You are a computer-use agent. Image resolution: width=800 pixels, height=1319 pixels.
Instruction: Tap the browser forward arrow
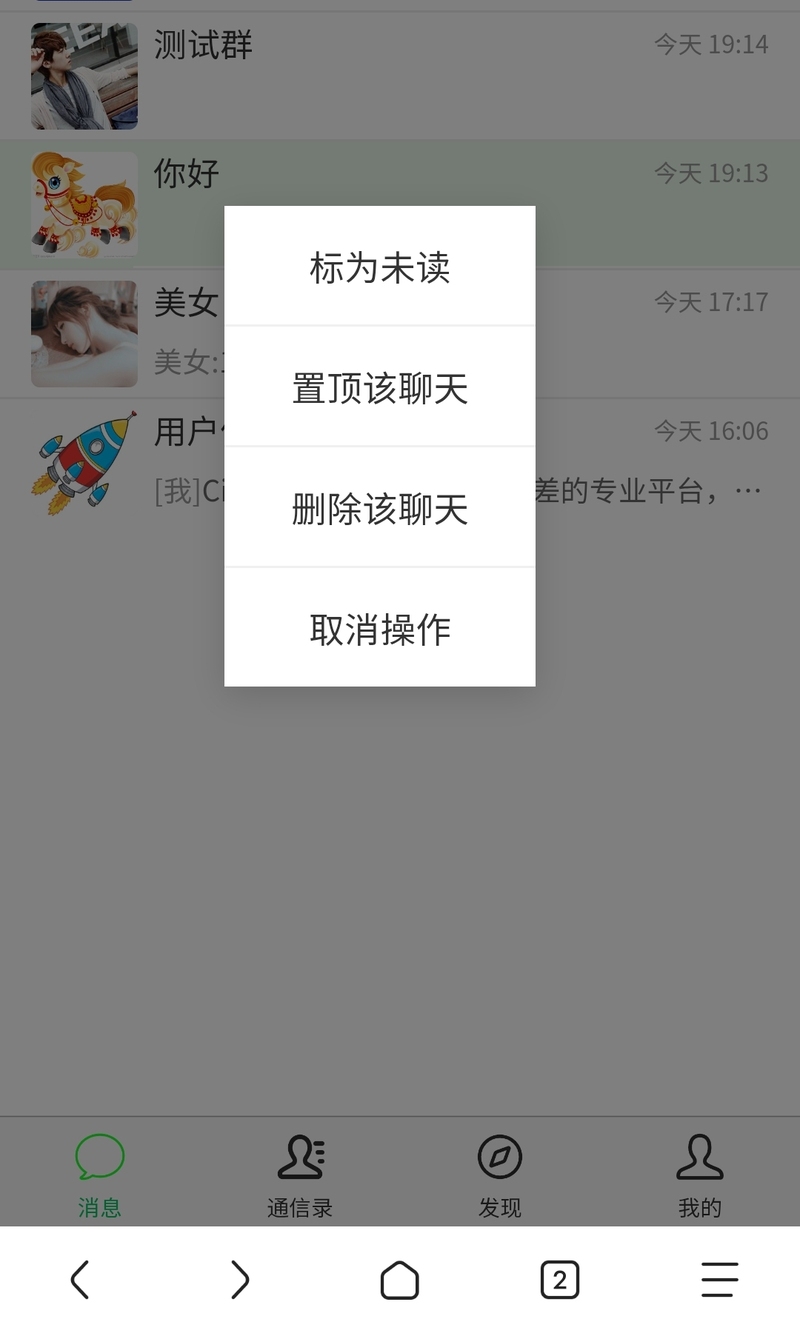tap(240, 1279)
